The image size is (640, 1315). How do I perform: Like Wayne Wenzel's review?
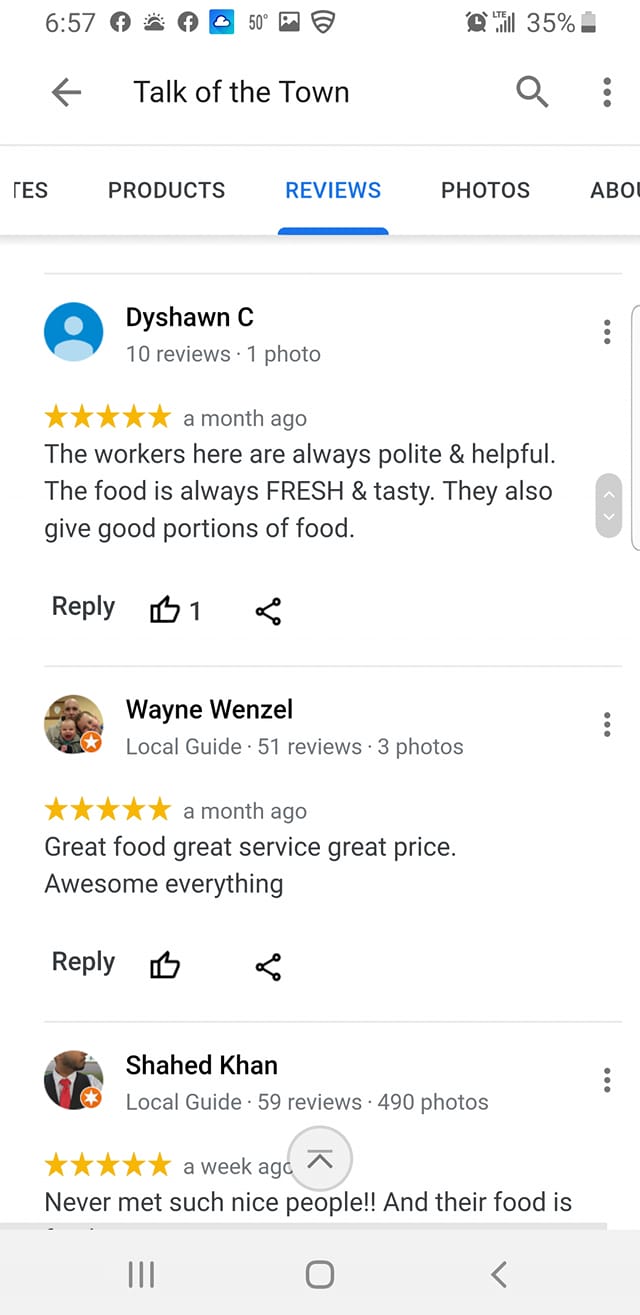pos(165,965)
